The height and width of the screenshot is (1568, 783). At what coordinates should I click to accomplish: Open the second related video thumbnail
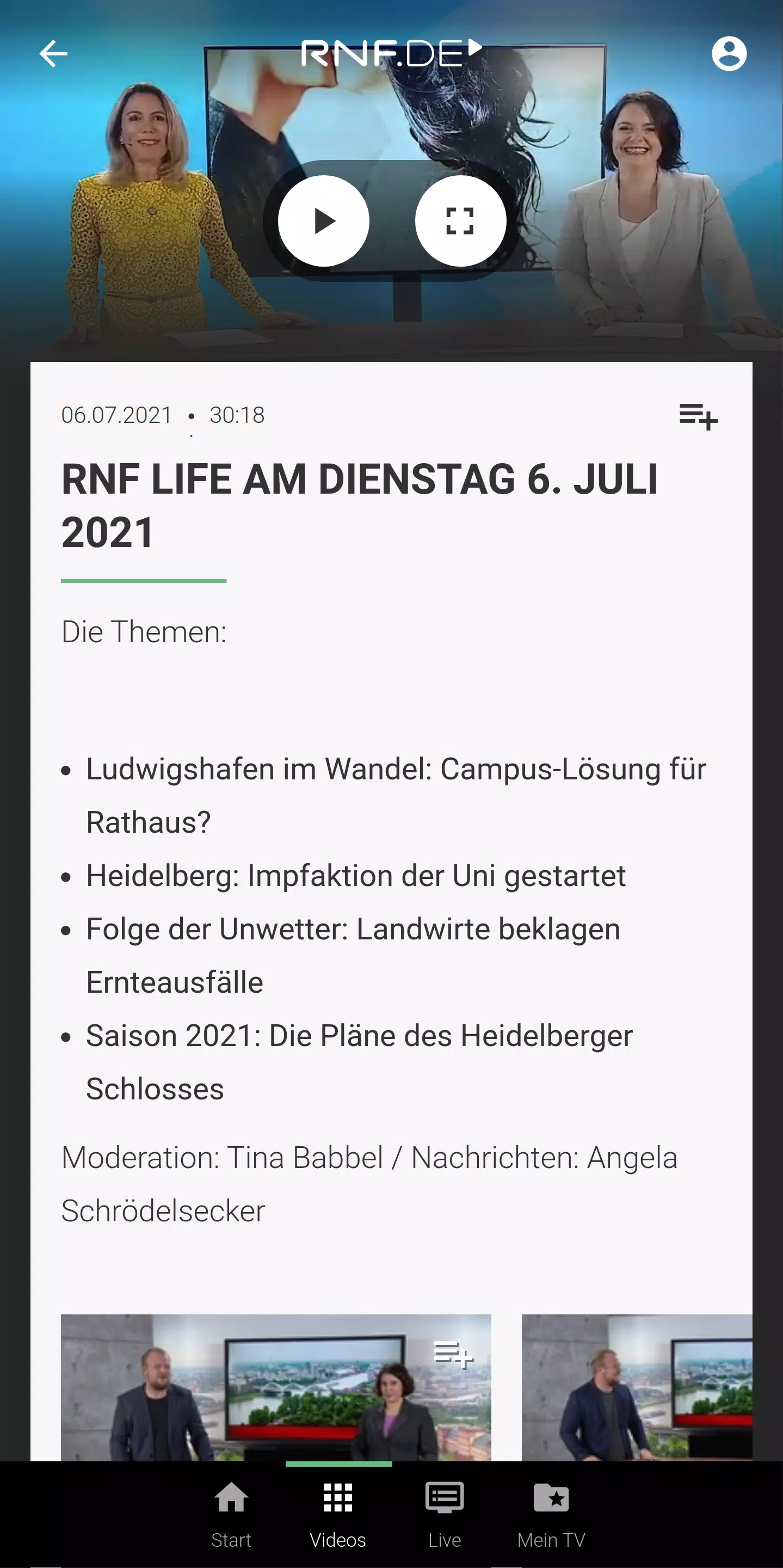pyautogui.click(x=637, y=1388)
